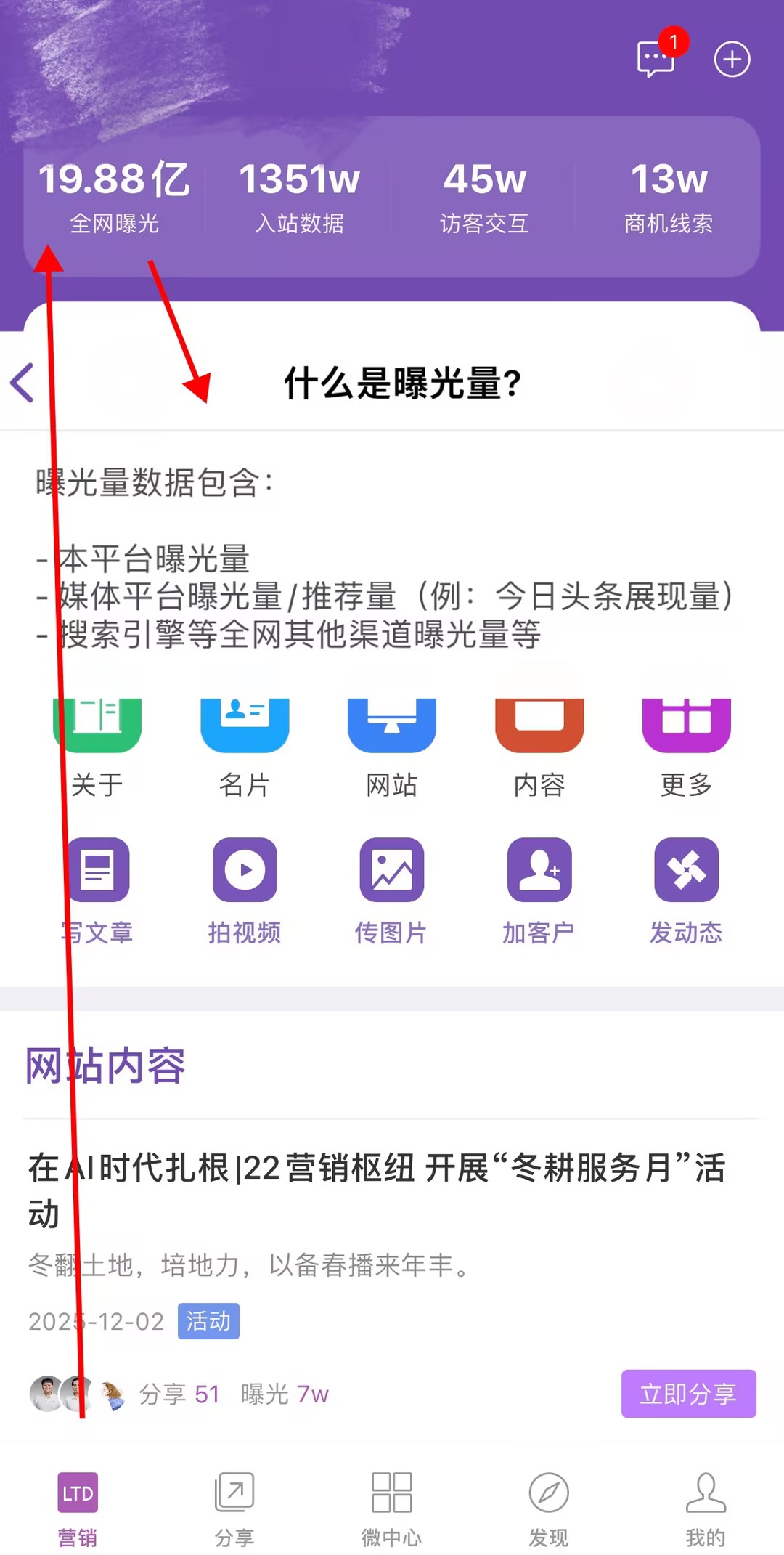Open the 冬耕服务月 activity article
The image size is (784, 1555).
[377, 1190]
